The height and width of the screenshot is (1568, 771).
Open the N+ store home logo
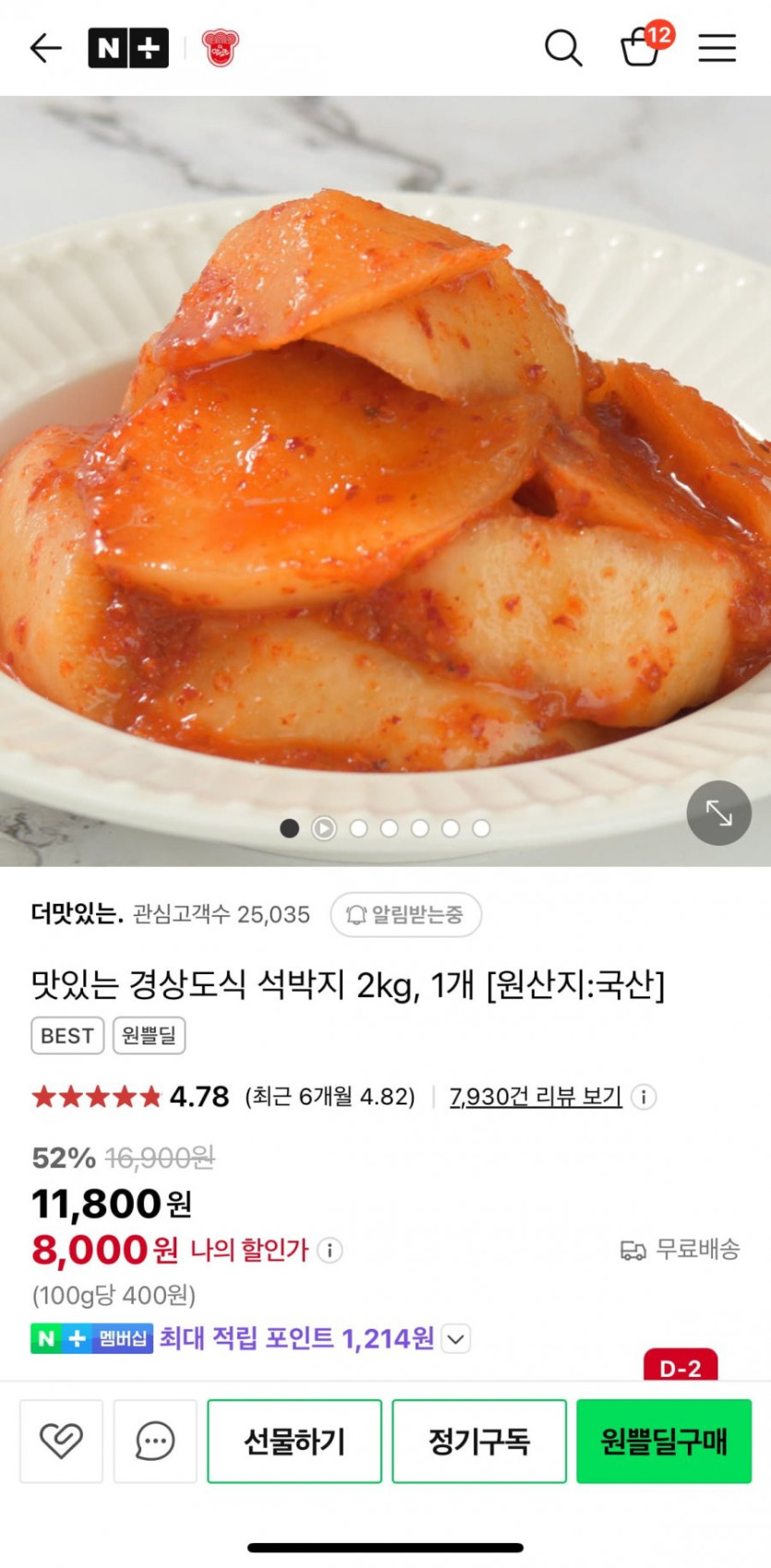click(128, 48)
